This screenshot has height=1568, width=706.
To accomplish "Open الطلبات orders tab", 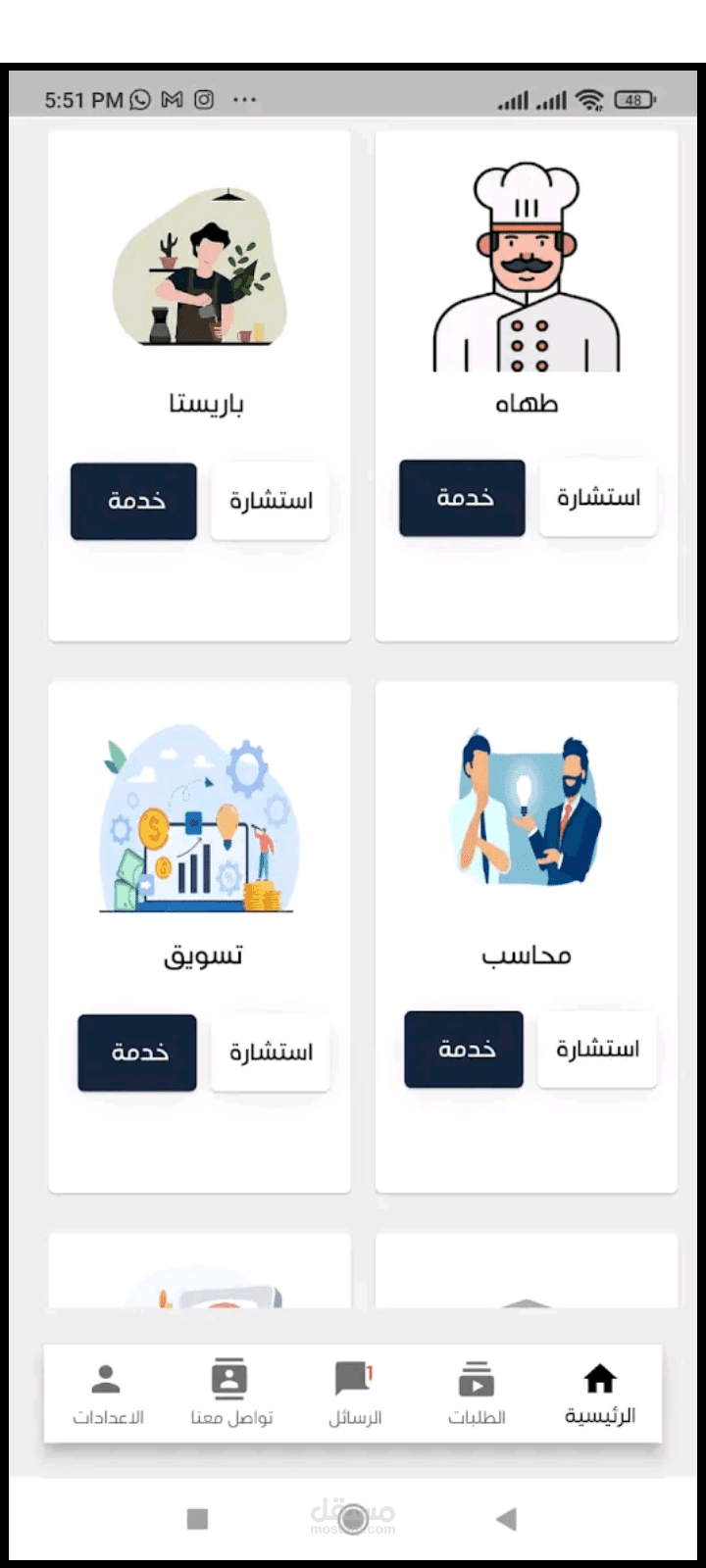I will coord(477,1394).
